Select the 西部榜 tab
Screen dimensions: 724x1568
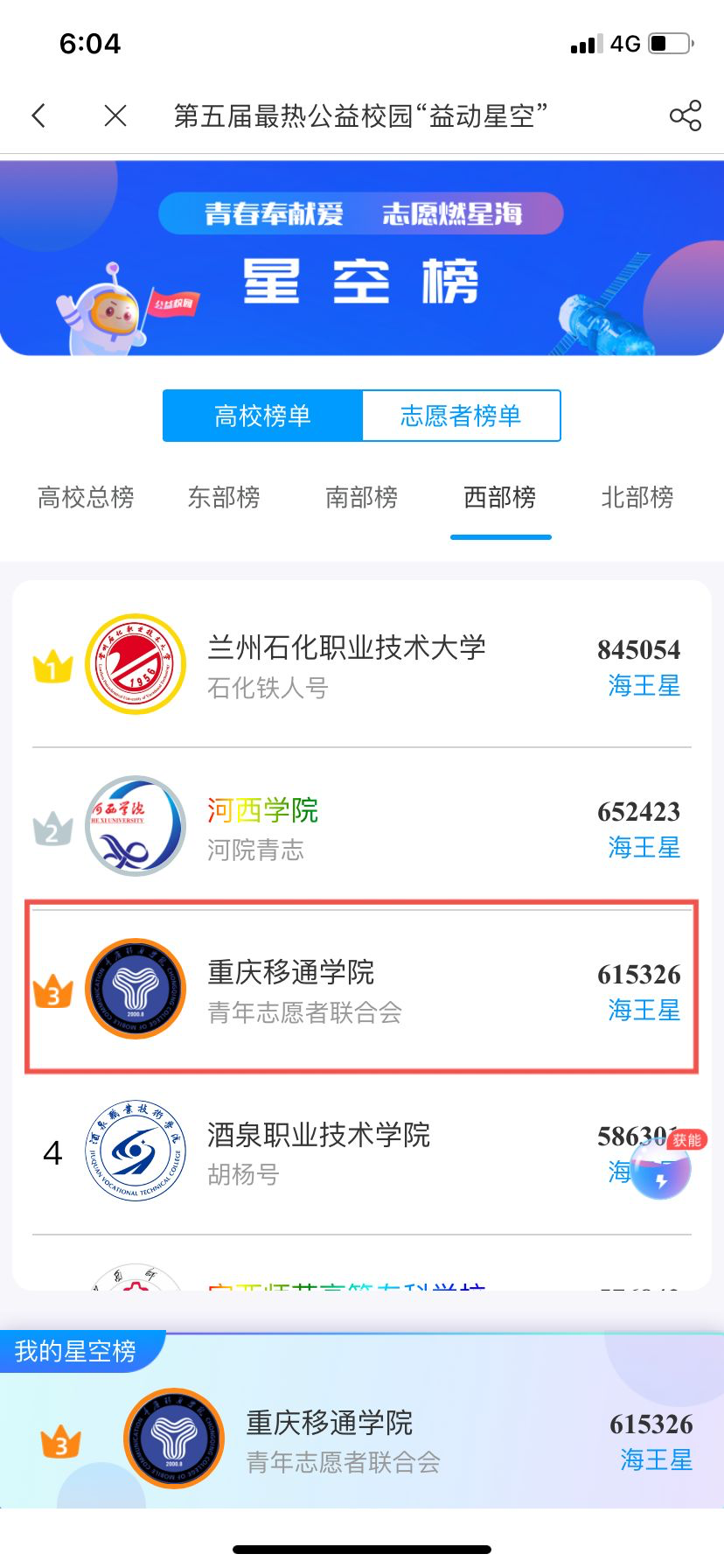coord(500,498)
